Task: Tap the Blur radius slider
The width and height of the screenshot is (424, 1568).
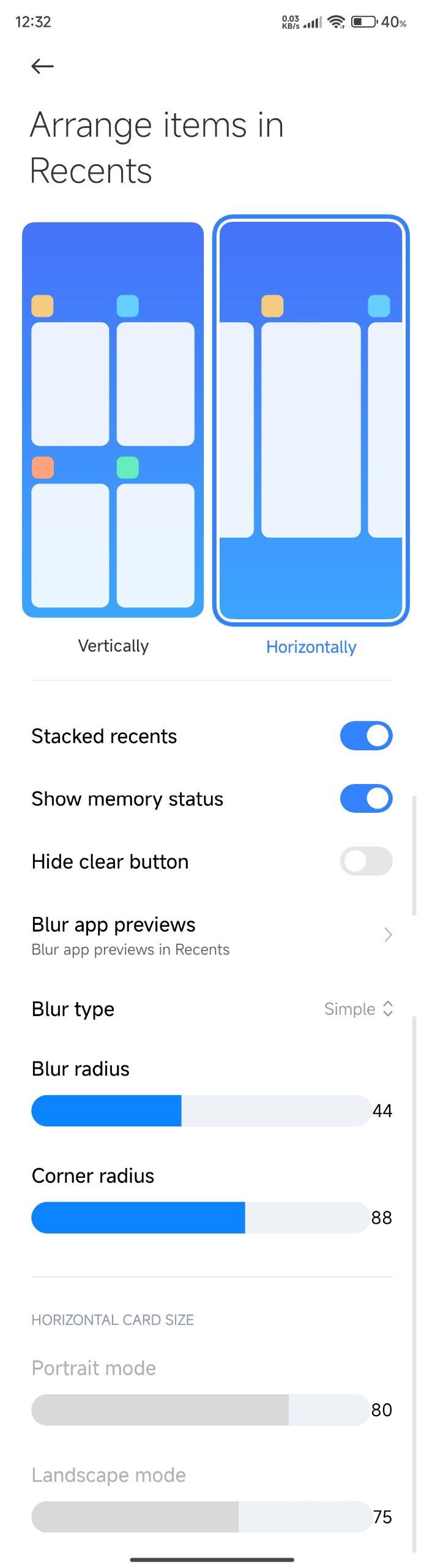Action: (201, 1110)
